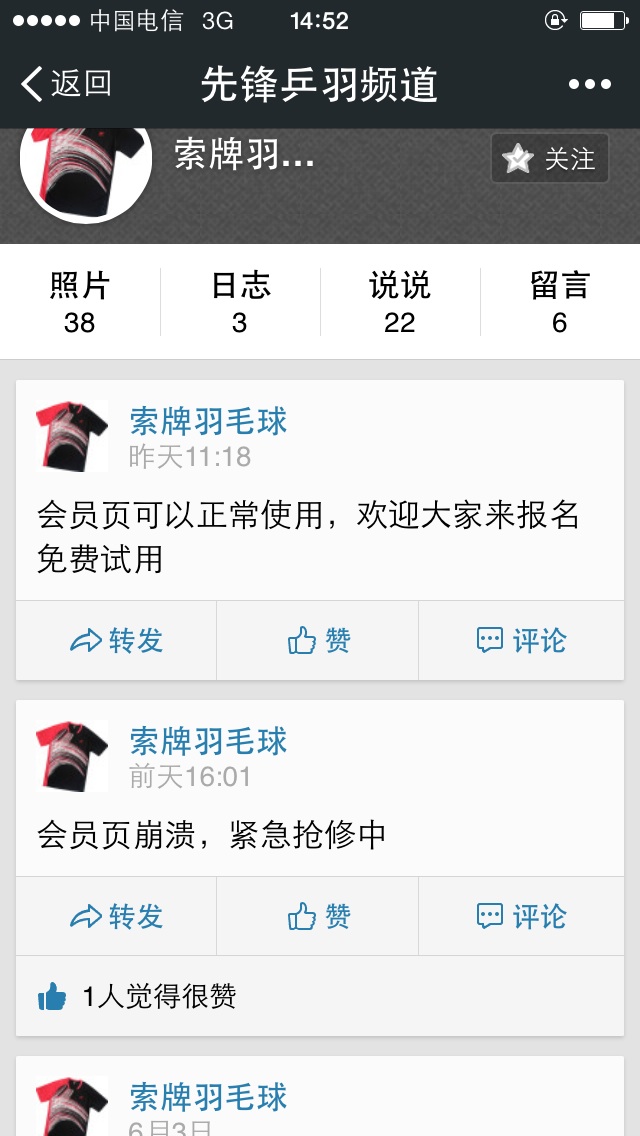
Task: Open the 留言 message board tab
Action: (560, 302)
